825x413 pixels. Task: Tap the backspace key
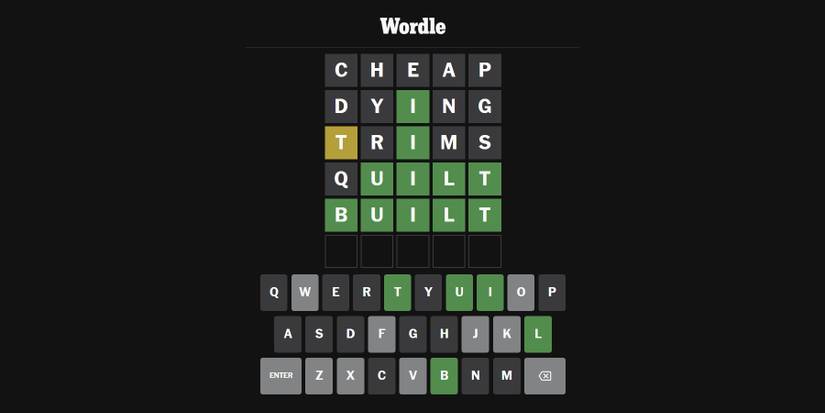544,376
